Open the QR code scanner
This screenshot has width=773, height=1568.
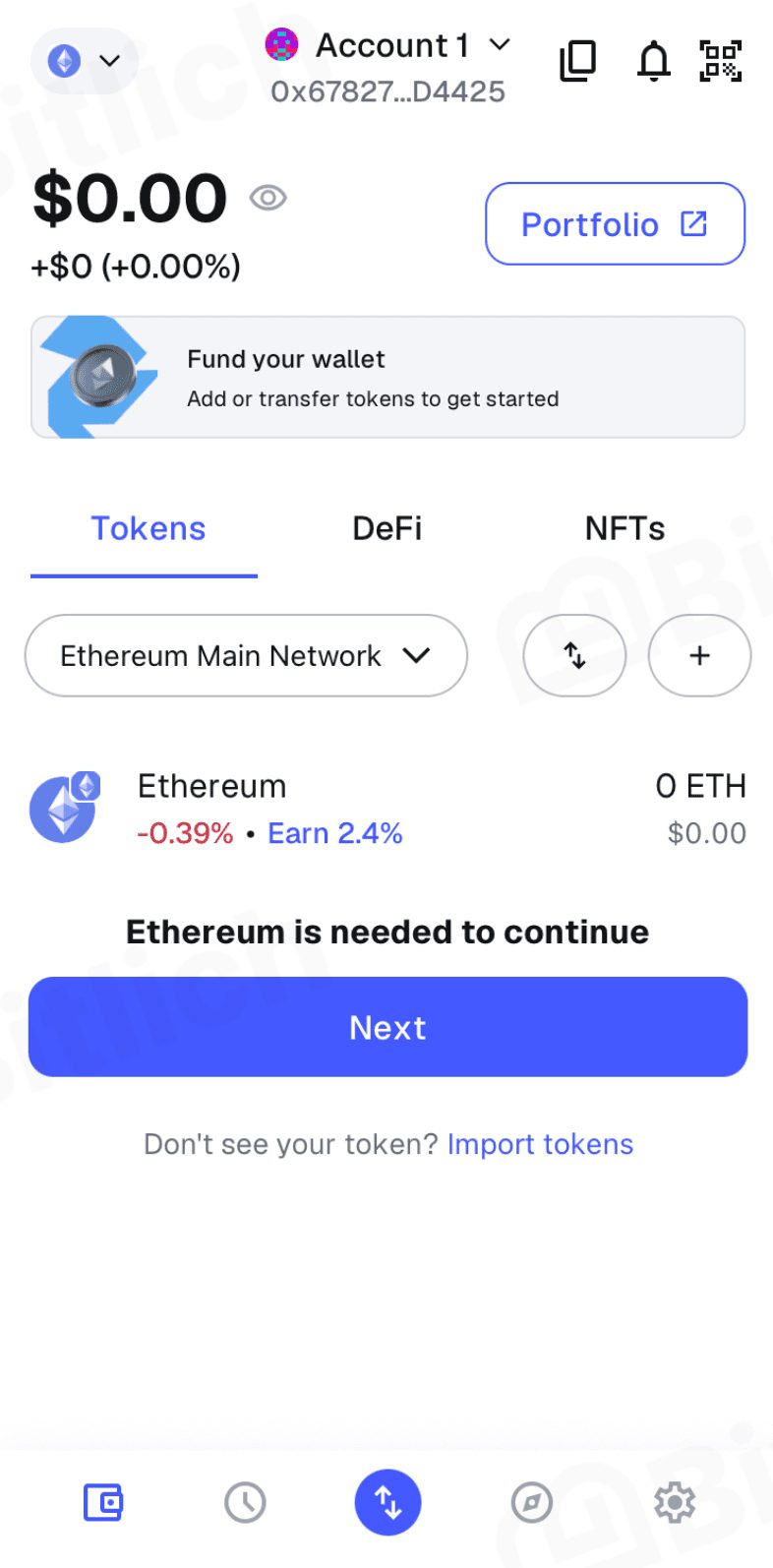721,61
